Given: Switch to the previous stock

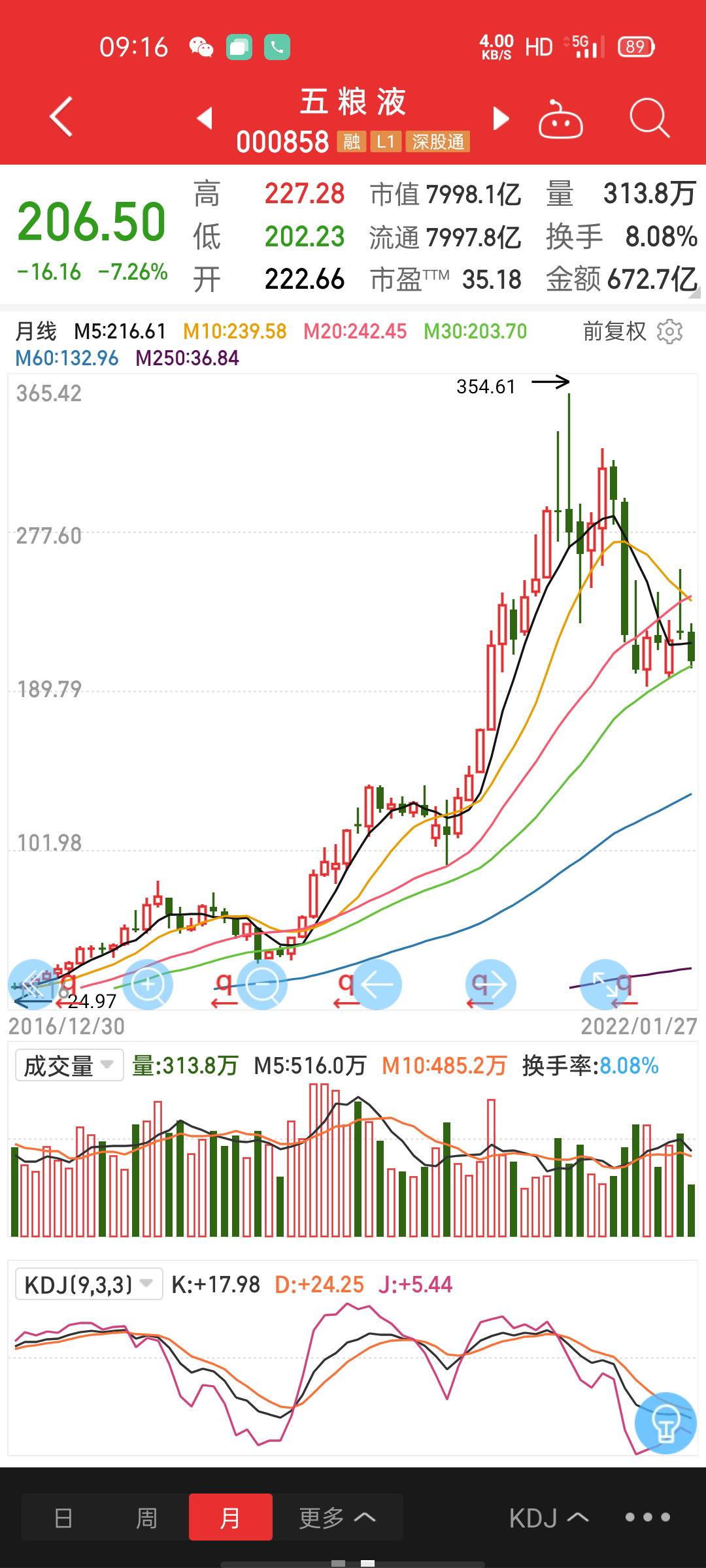Looking at the screenshot, I should (x=205, y=118).
